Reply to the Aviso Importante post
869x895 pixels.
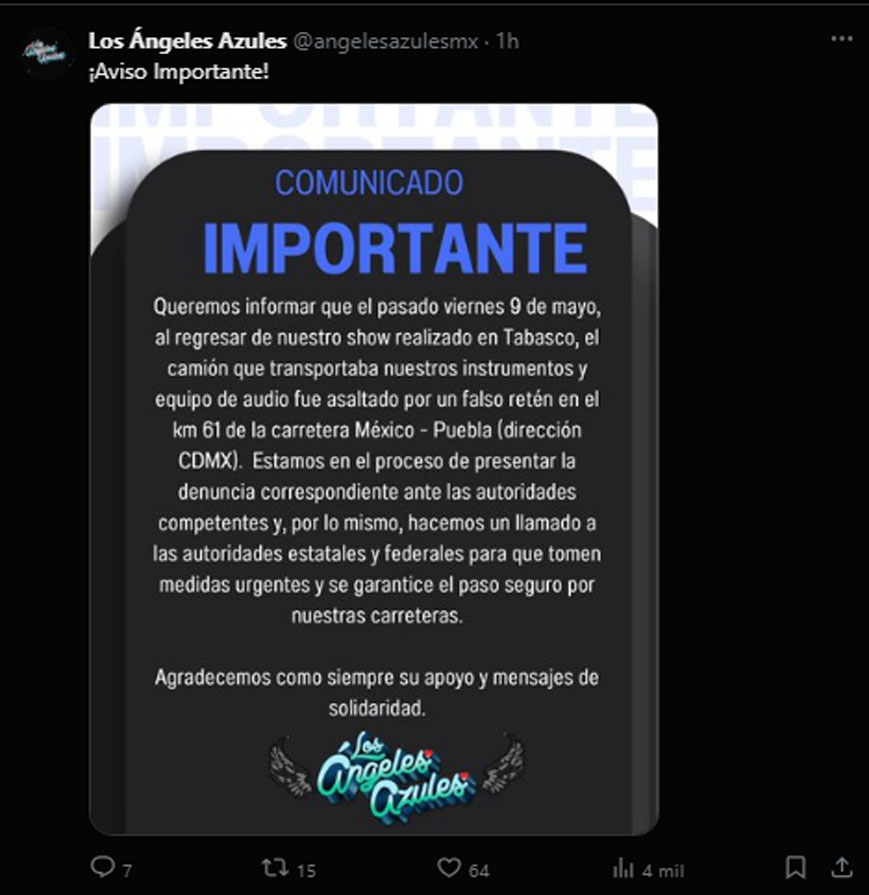[103, 866]
